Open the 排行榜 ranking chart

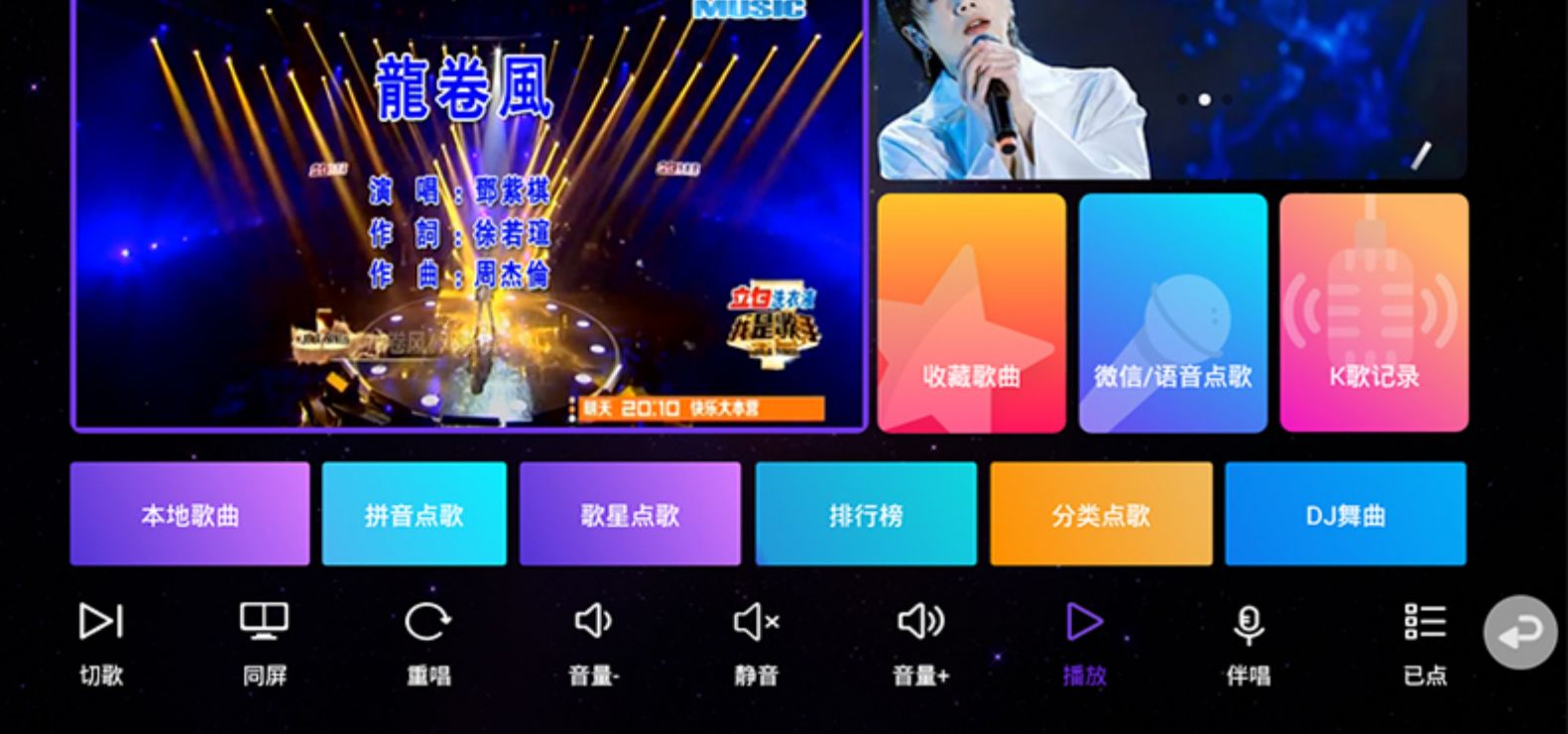[866, 514]
